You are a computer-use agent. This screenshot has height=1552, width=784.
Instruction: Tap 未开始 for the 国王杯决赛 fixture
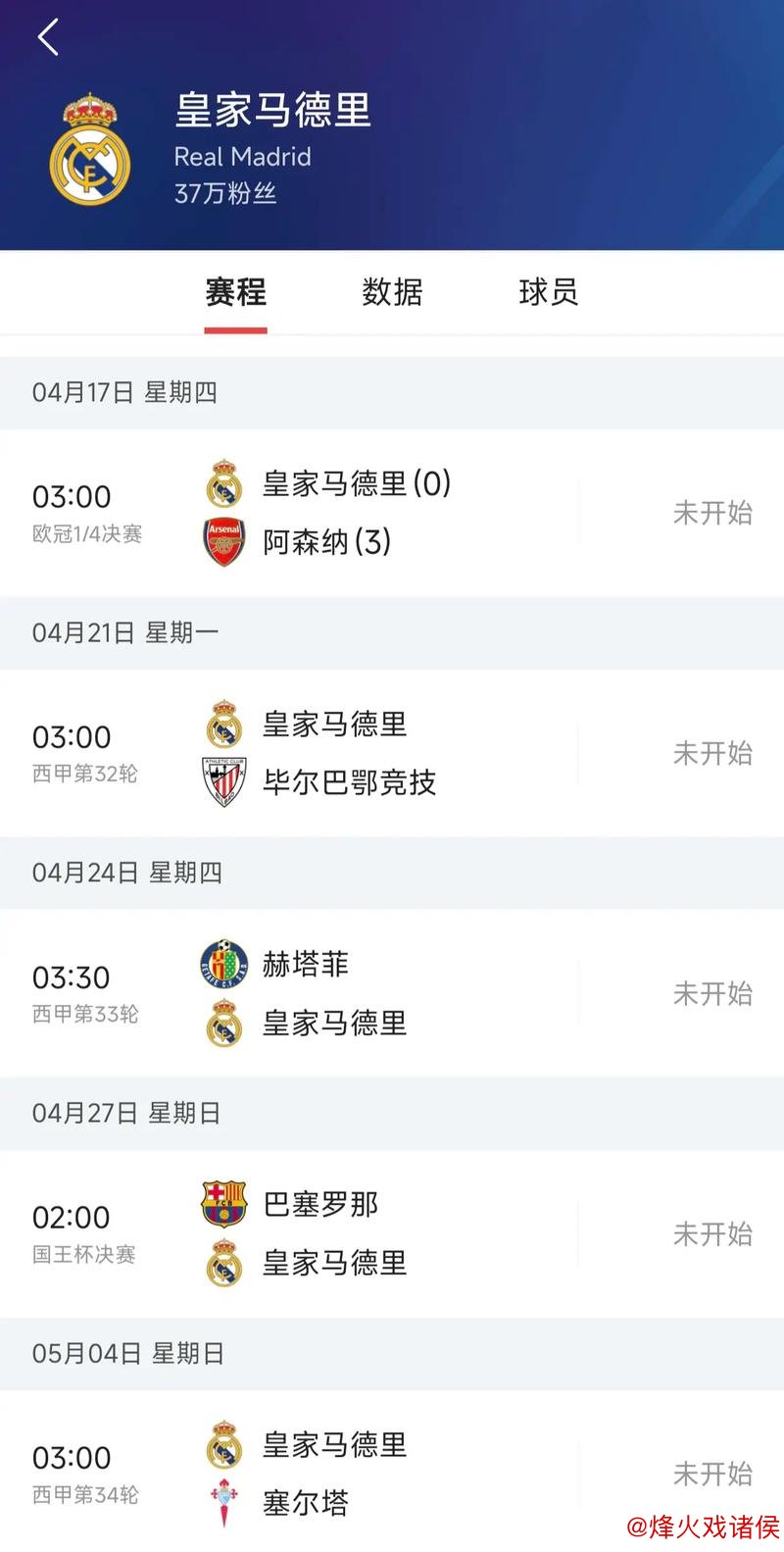click(712, 1233)
